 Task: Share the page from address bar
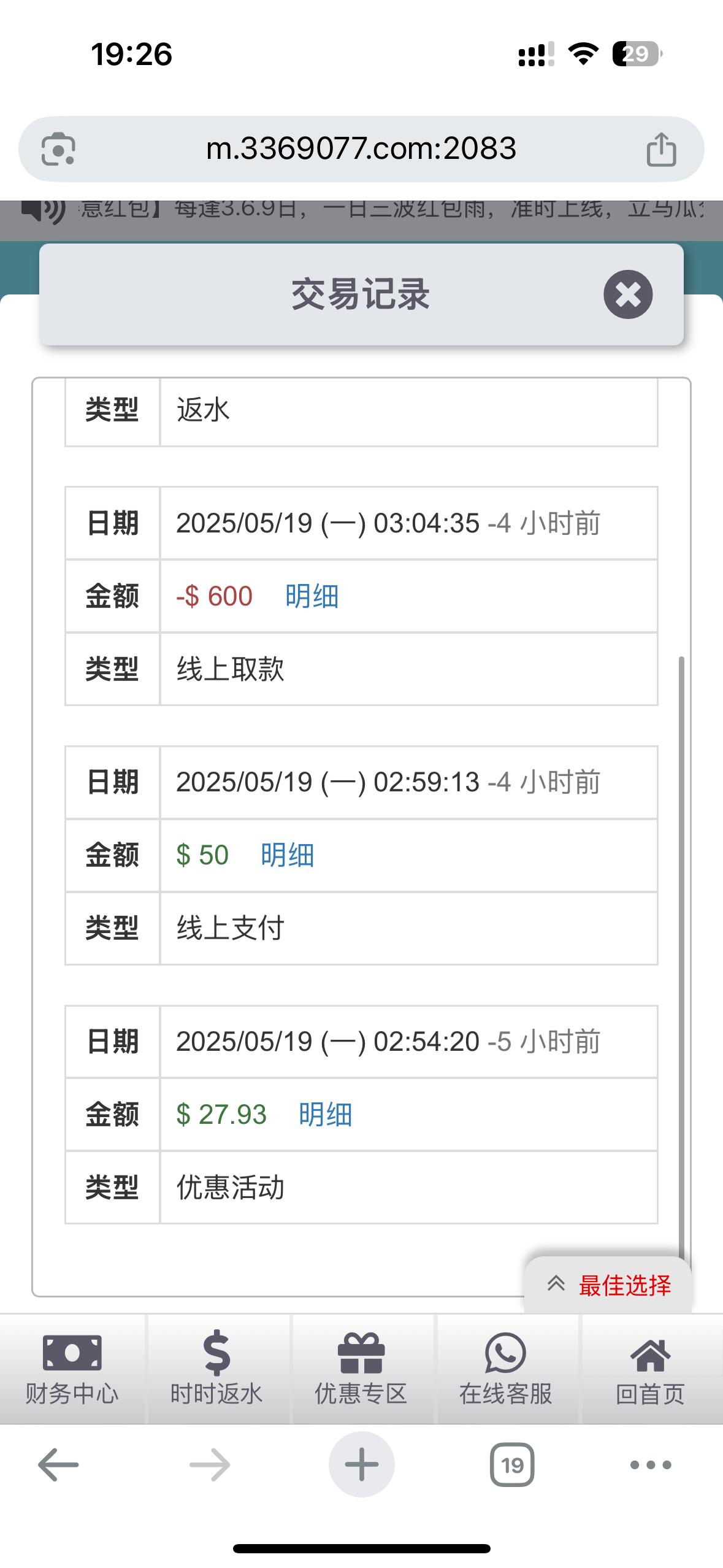point(661,149)
